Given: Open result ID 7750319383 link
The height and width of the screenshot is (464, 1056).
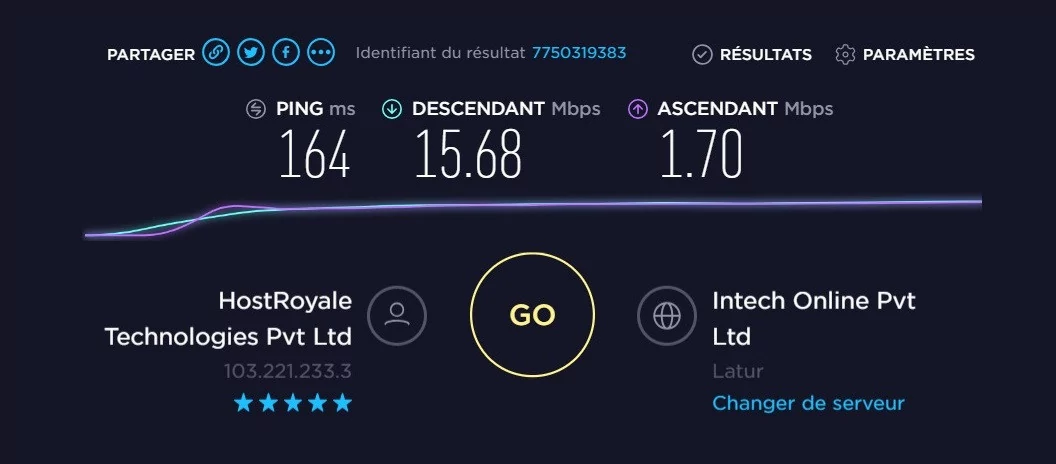Looking at the screenshot, I should coord(579,52).
